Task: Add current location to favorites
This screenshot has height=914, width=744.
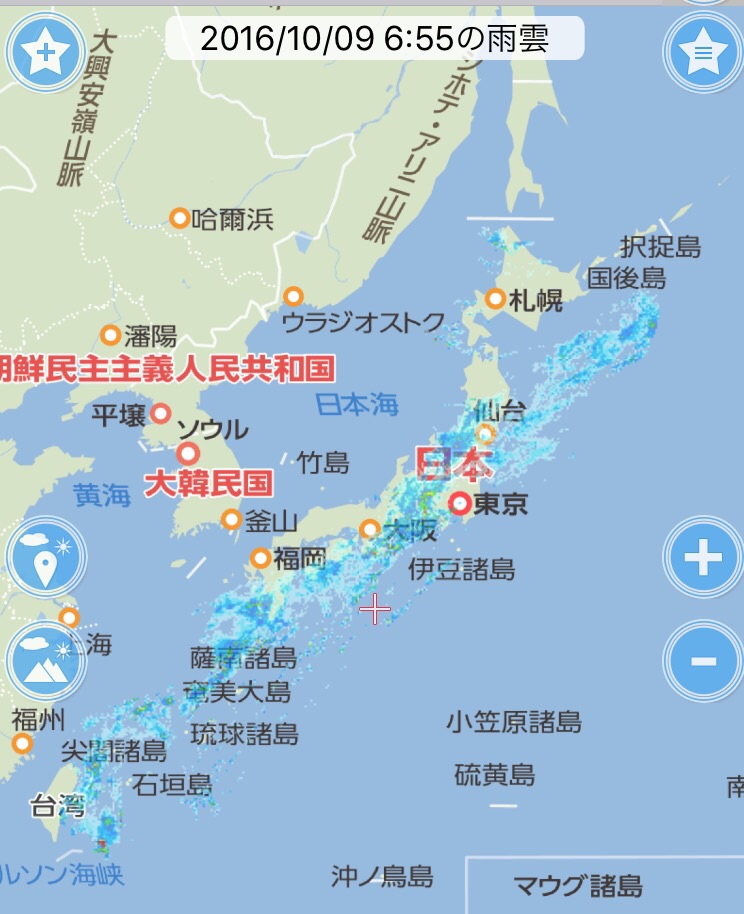Action: click(45, 52)
